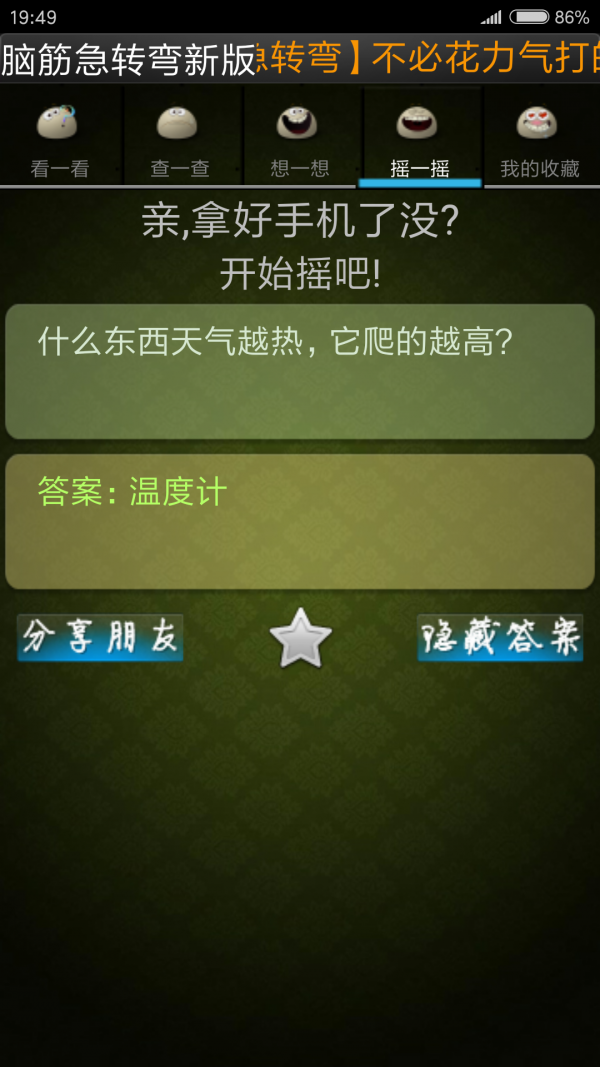Image resolution: width=600 pixels, height=1067 pixels.
Task: Tap the 分享朋友 share button
Action: coord(100,638)
